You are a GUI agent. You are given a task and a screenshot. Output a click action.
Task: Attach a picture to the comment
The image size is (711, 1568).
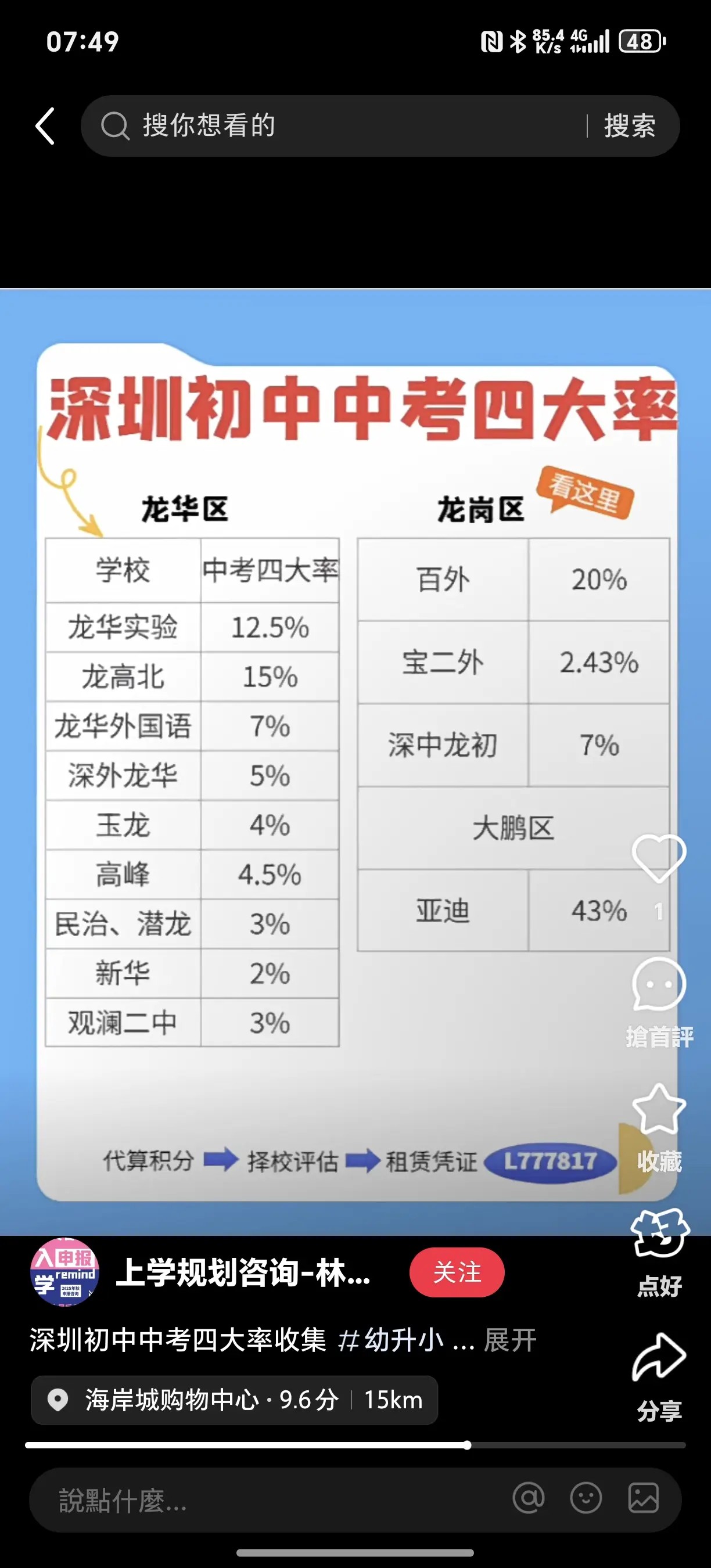(644, 1498)
